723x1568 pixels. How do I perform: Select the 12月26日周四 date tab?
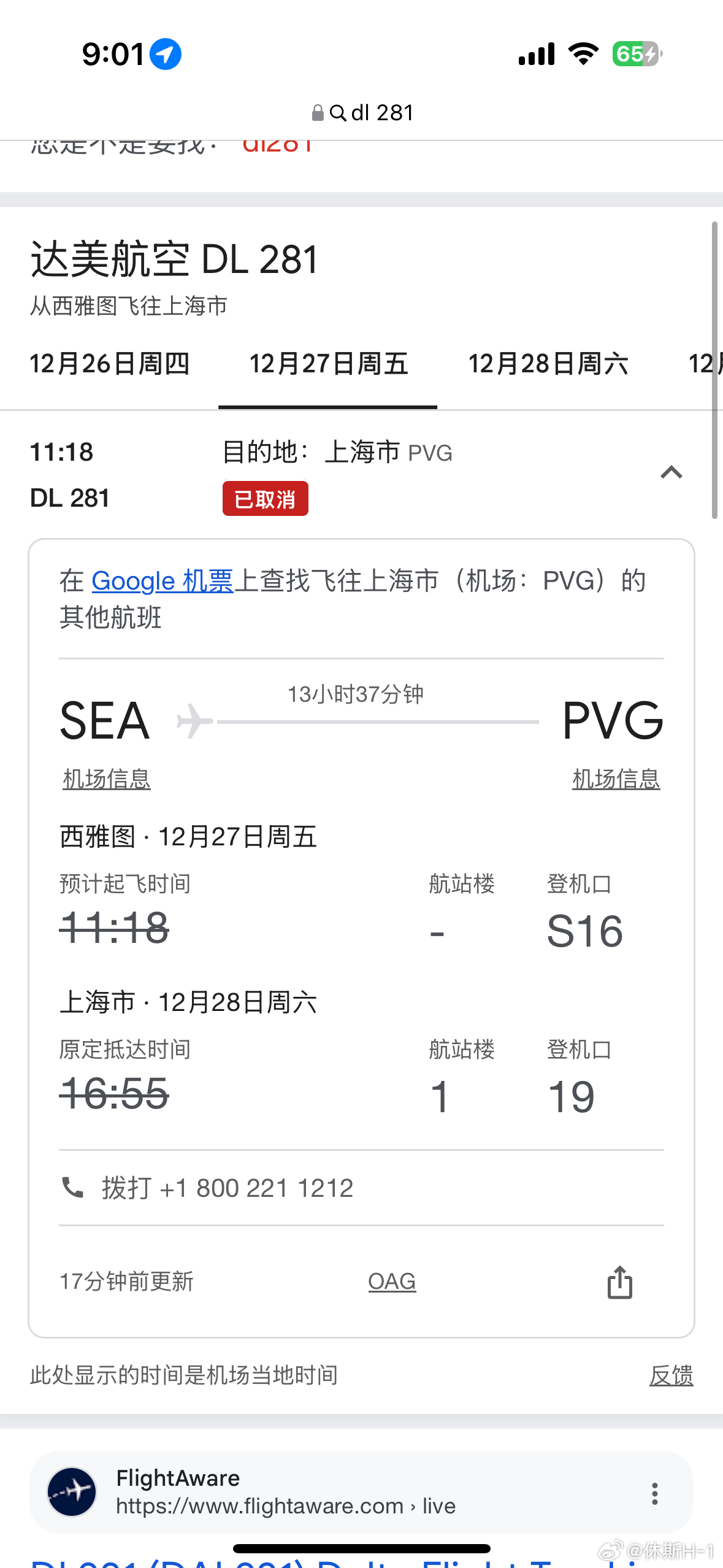pyautogui.click(x=110, y=364)
